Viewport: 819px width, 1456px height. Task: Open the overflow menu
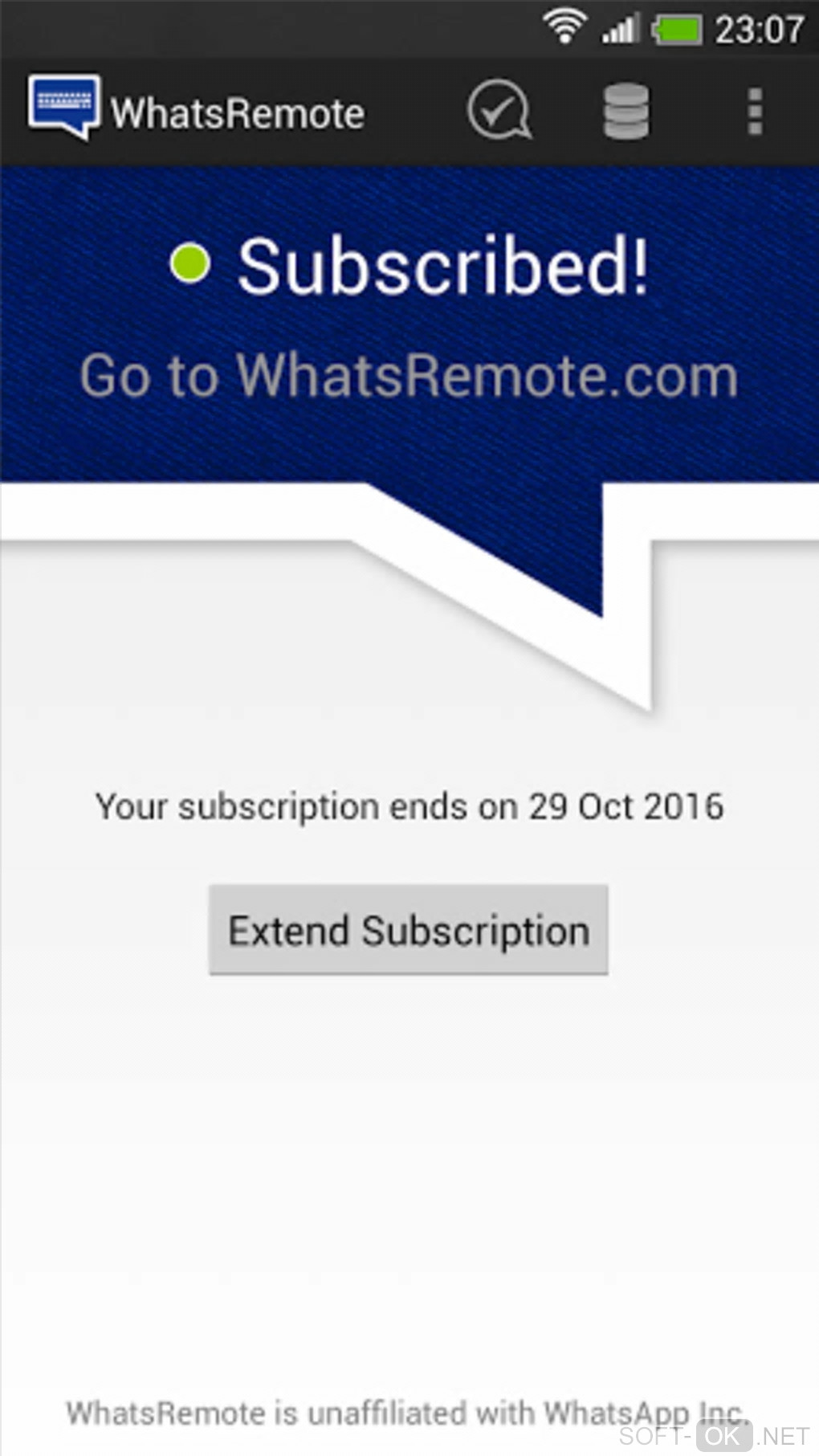click(x=754, y=111)
